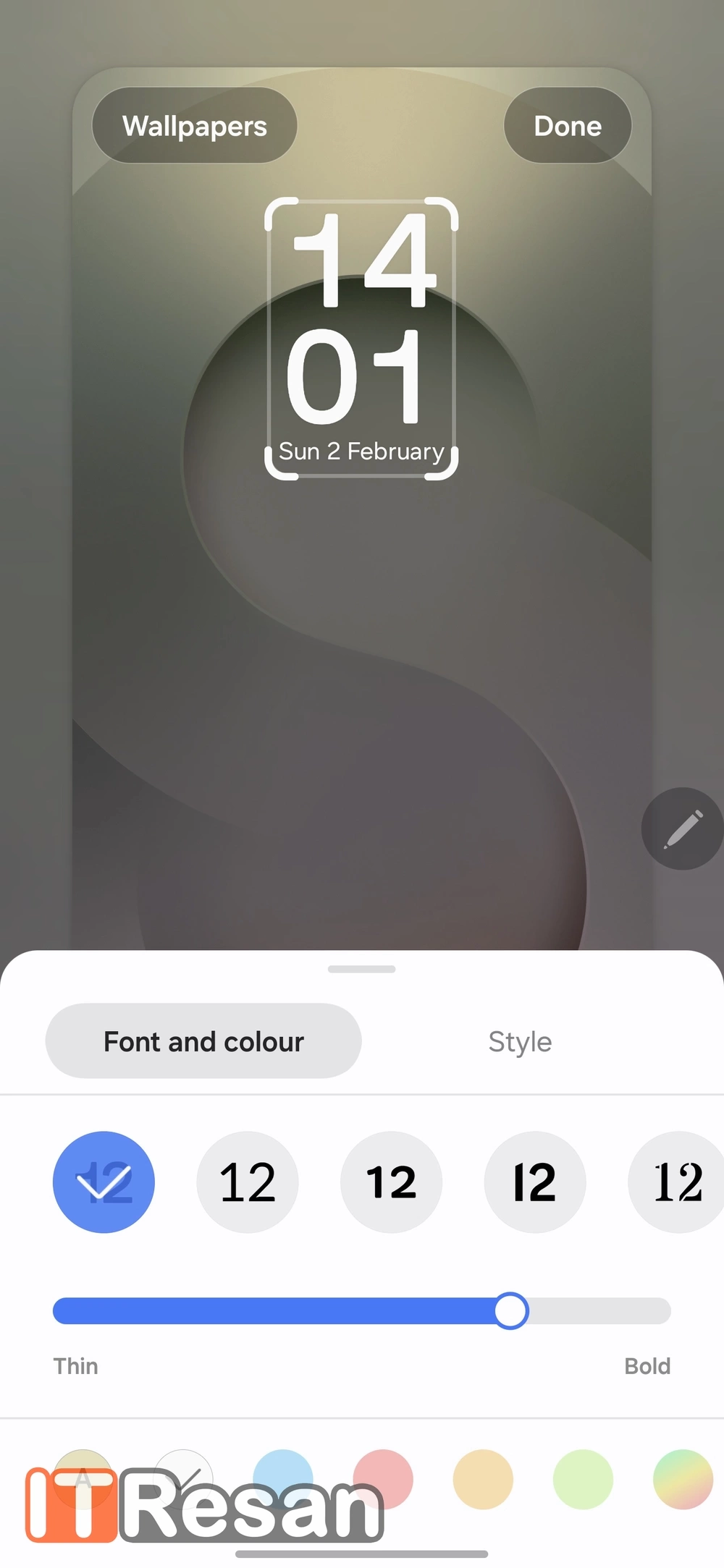Pick the light green colour swatch

(583, 1478)
